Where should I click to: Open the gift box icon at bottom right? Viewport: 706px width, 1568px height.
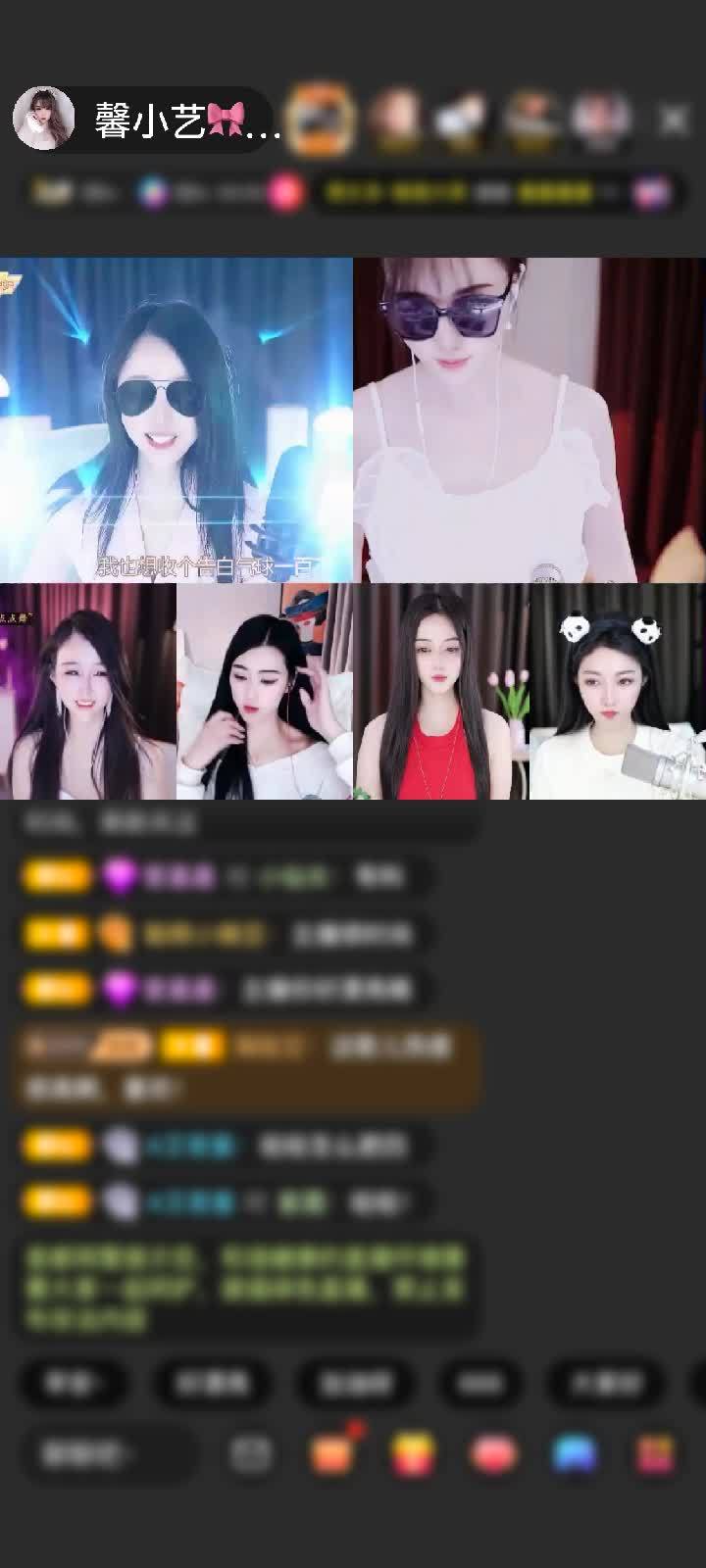(655, 1454)
